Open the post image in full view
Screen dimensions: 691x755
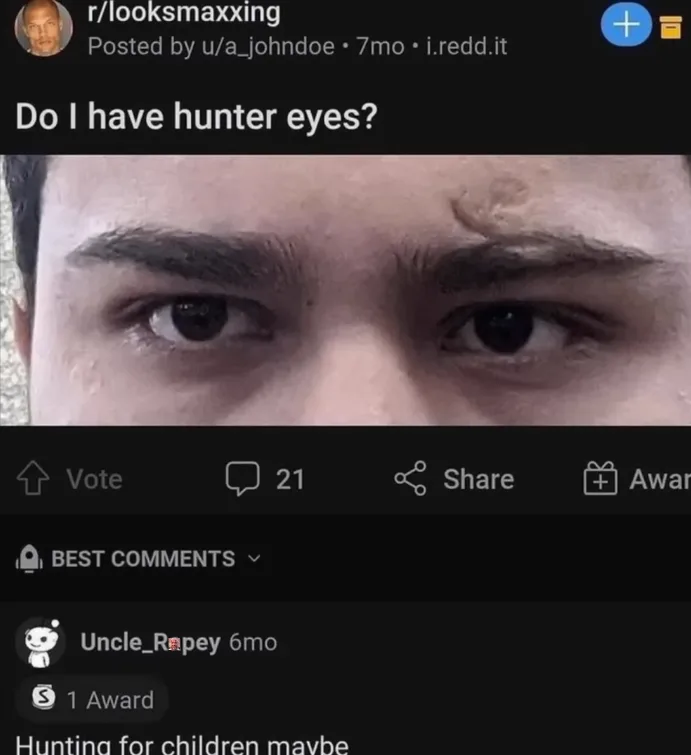(x=345, y=290)
